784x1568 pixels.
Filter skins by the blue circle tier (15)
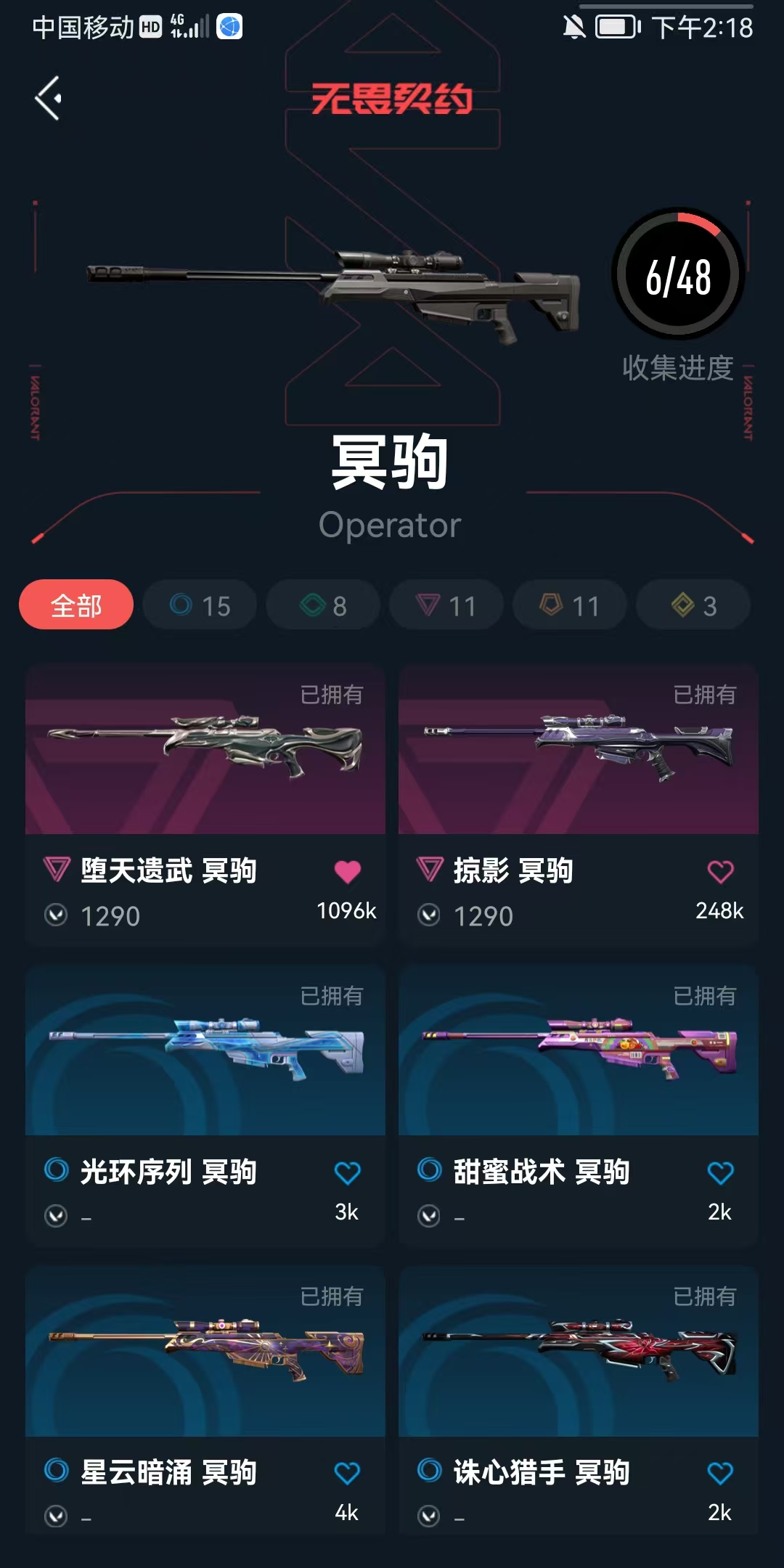point(200,605)
